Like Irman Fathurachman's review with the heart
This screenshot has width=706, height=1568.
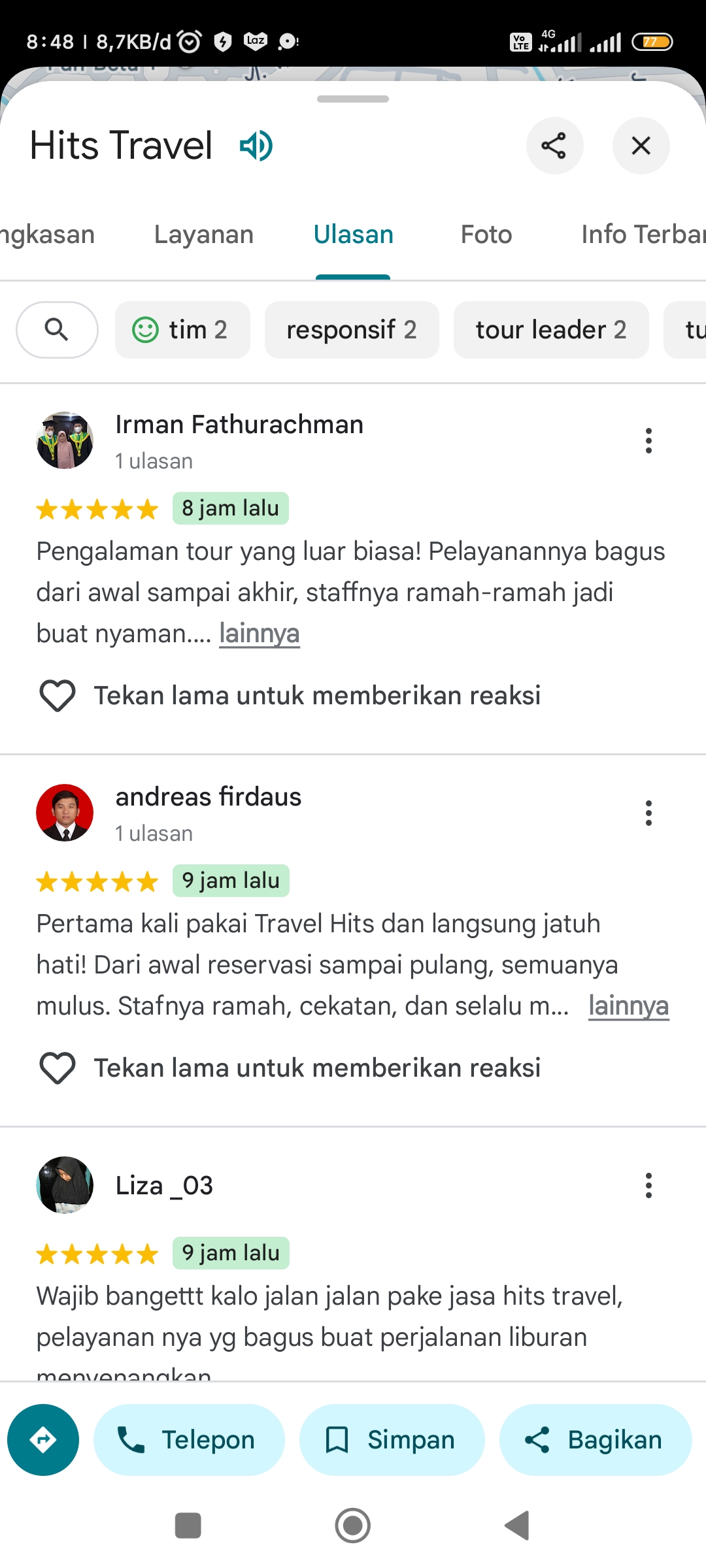(58, 696)
